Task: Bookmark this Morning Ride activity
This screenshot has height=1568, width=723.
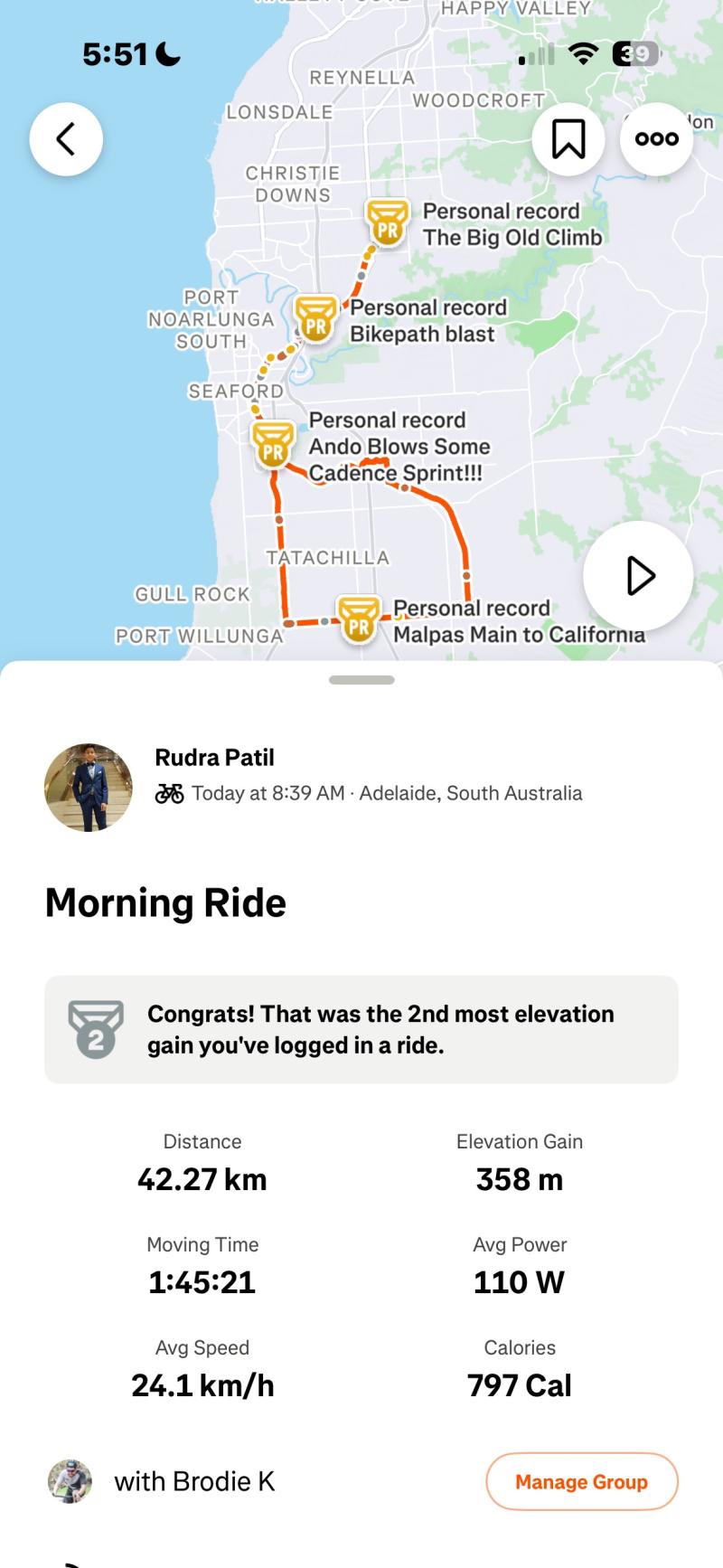Action: coord(568,139)
